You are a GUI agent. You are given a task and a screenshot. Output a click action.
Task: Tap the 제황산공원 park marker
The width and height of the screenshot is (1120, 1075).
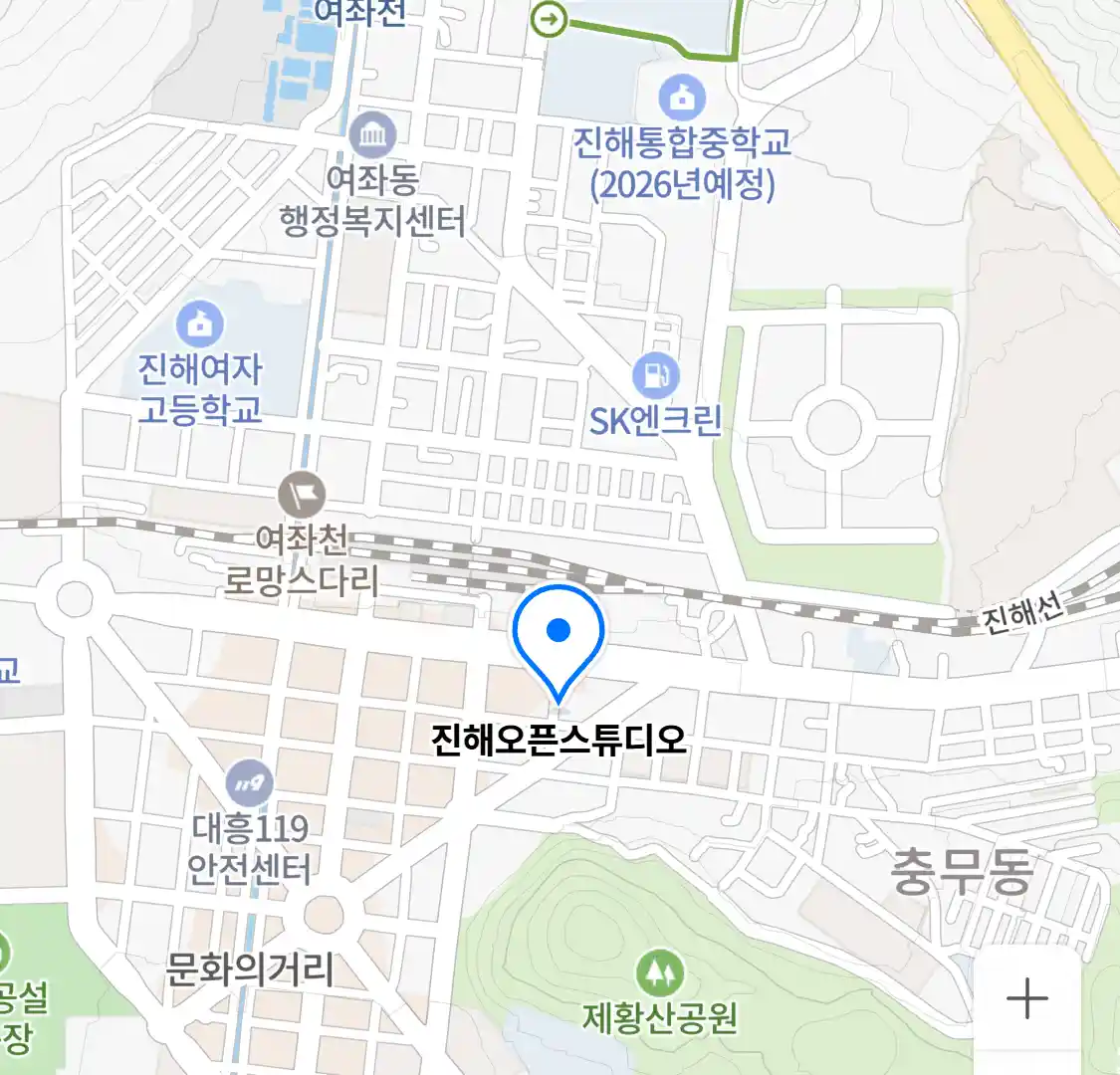click(x=660, y=972)
